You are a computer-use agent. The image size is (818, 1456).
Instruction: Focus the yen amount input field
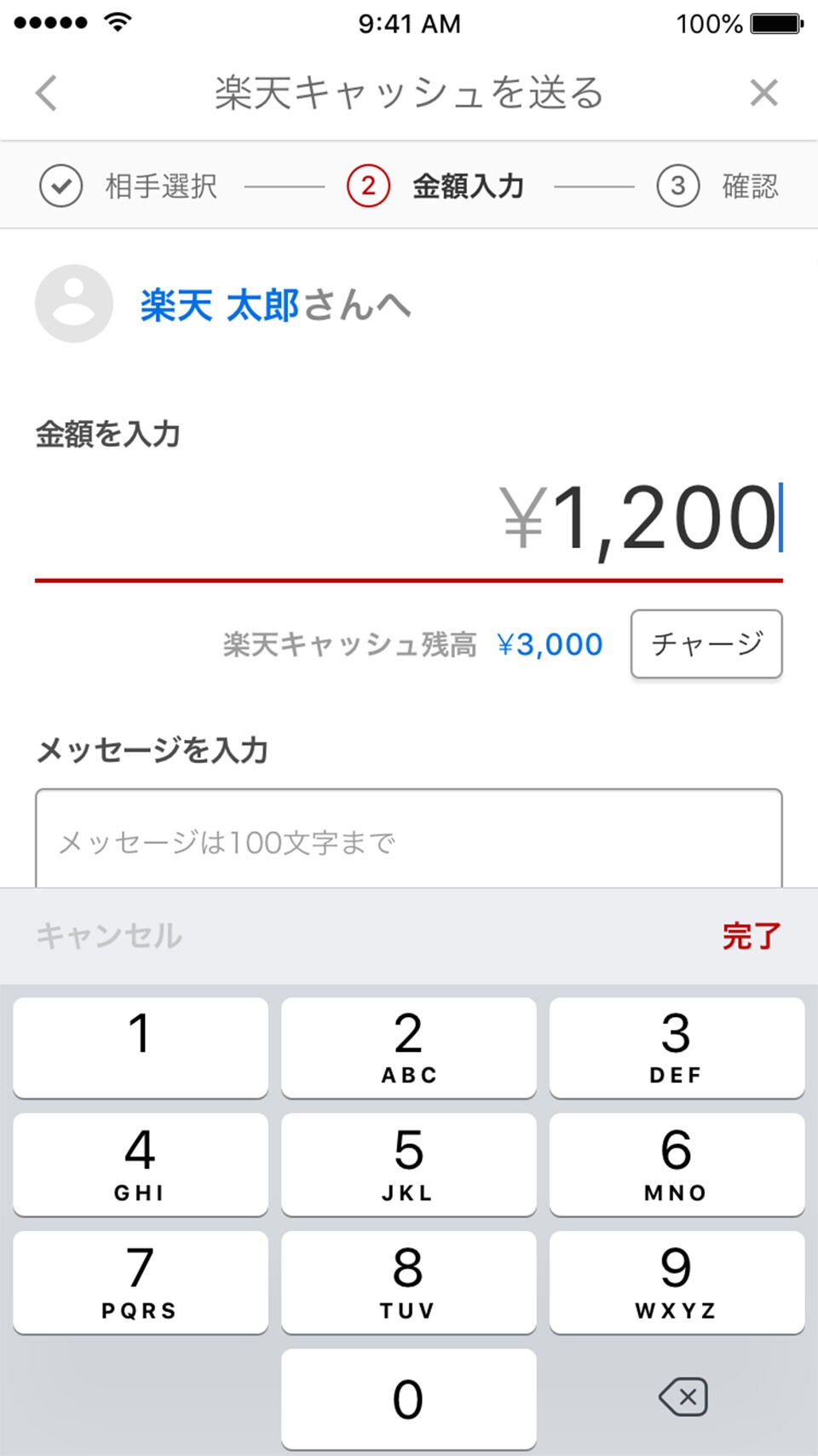[409, 518]
